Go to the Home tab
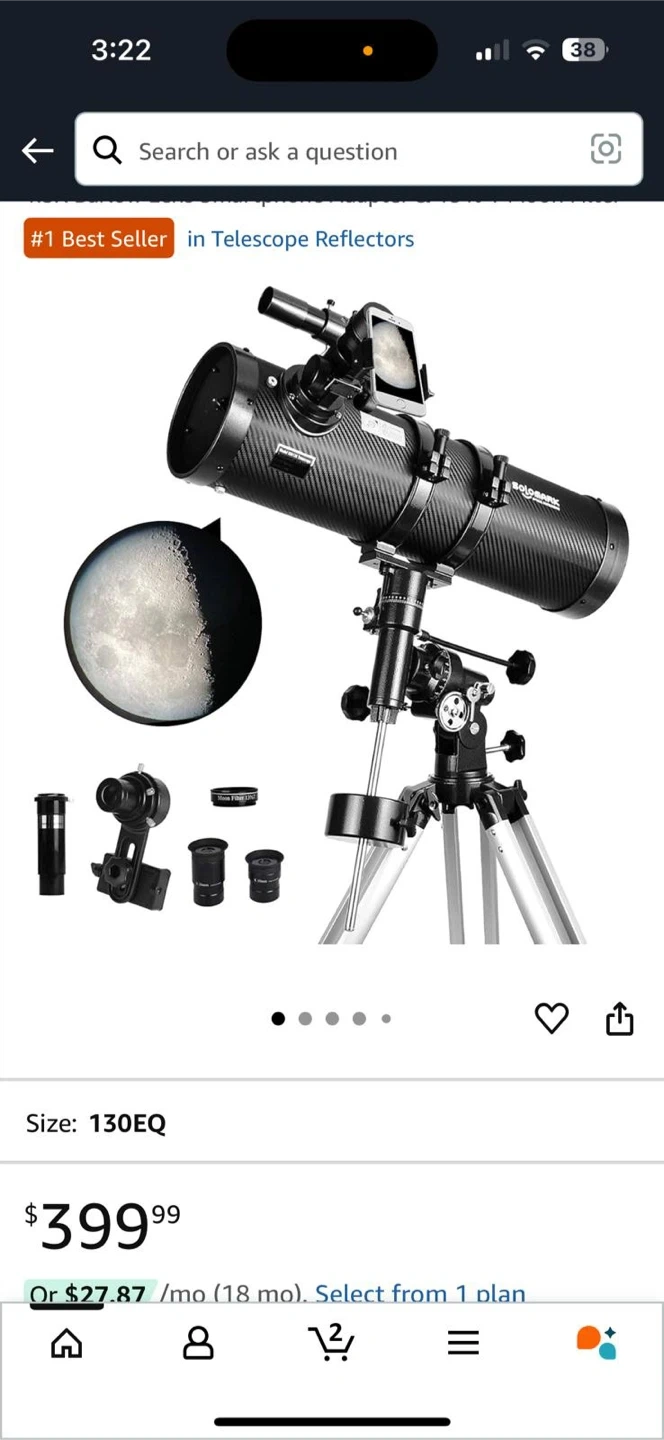664x1440 pixels. point(67,1343)
